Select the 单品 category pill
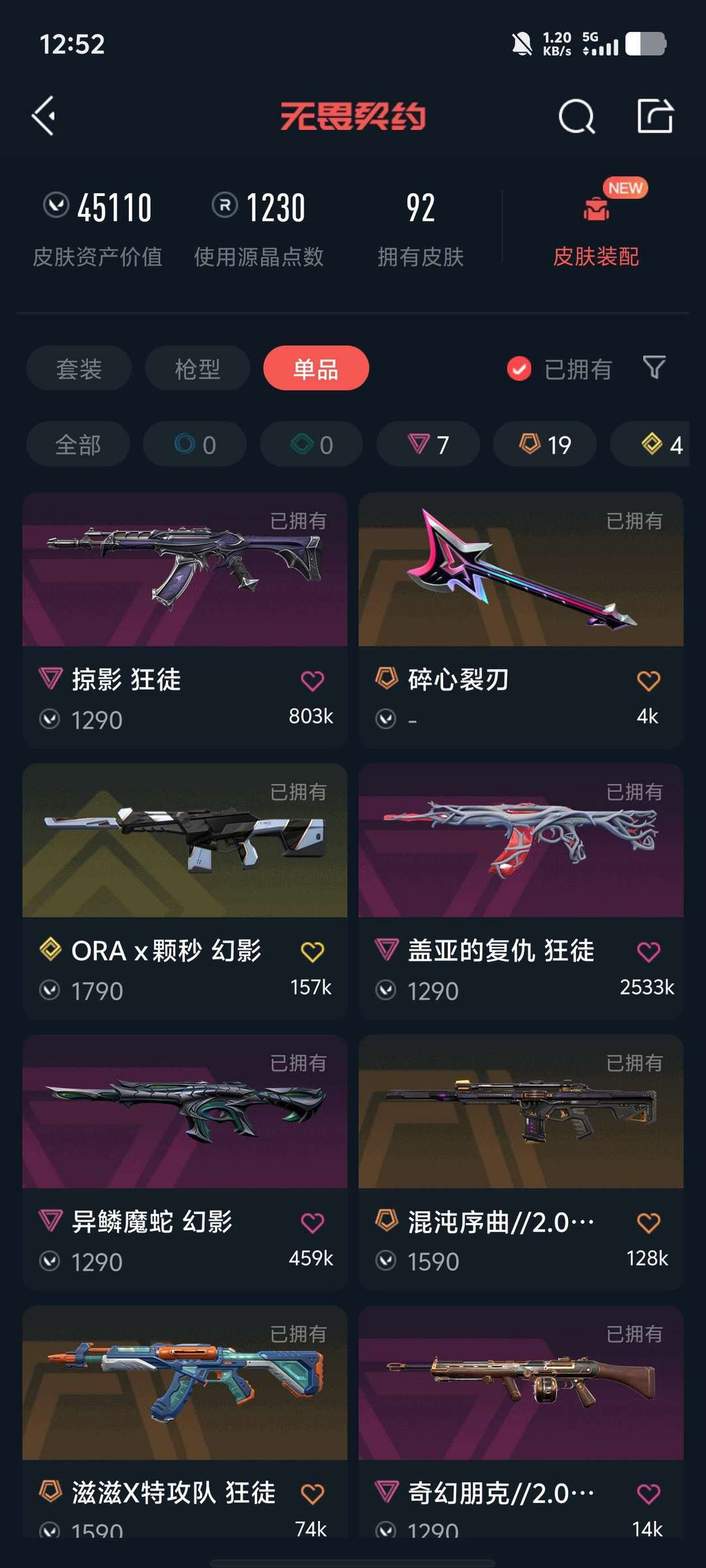Screen dimensions: 706x1568 316,368
